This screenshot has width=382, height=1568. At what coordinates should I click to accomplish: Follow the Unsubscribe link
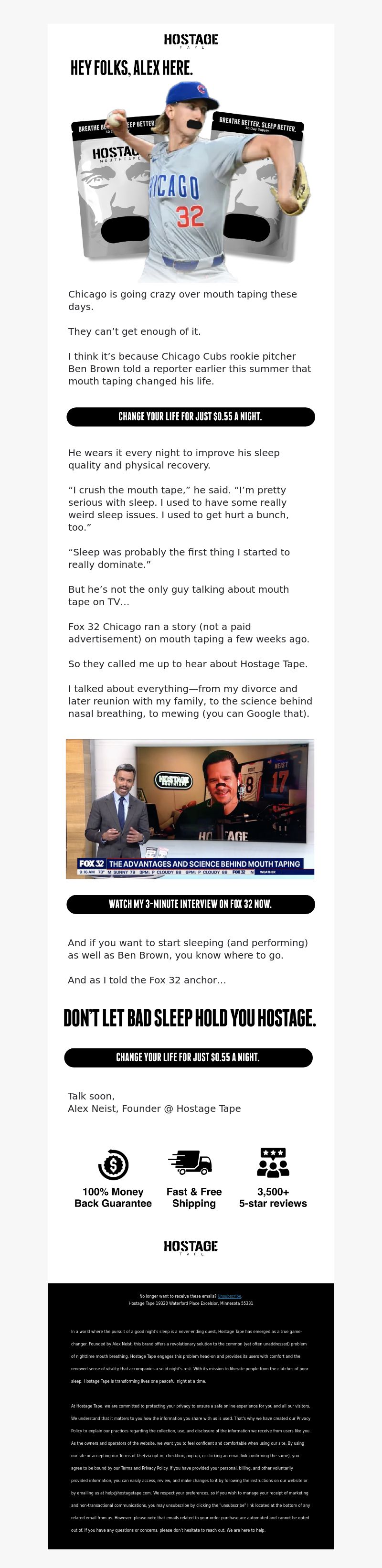point(229,1296)
